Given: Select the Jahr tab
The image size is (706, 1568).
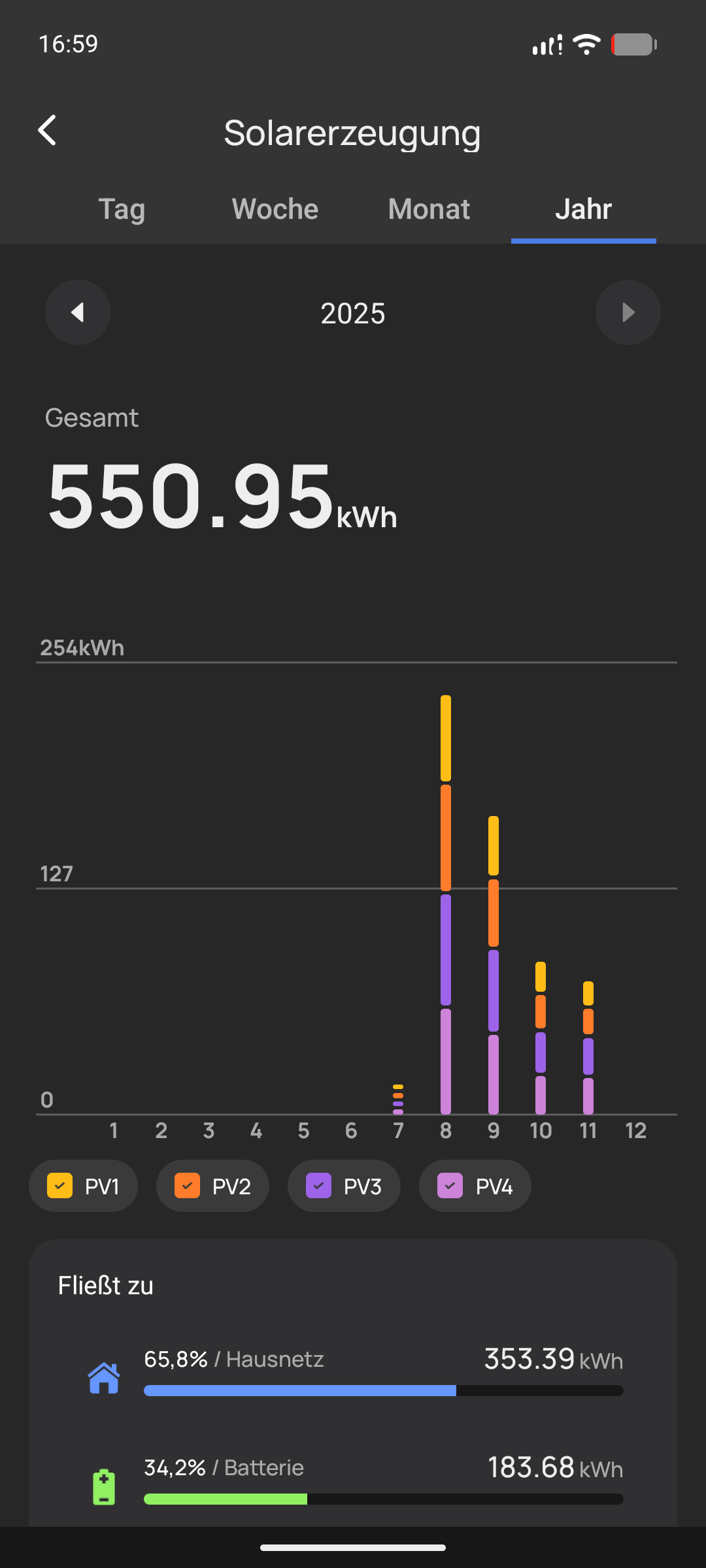Looking at the screenshot, I should [583, 209].
